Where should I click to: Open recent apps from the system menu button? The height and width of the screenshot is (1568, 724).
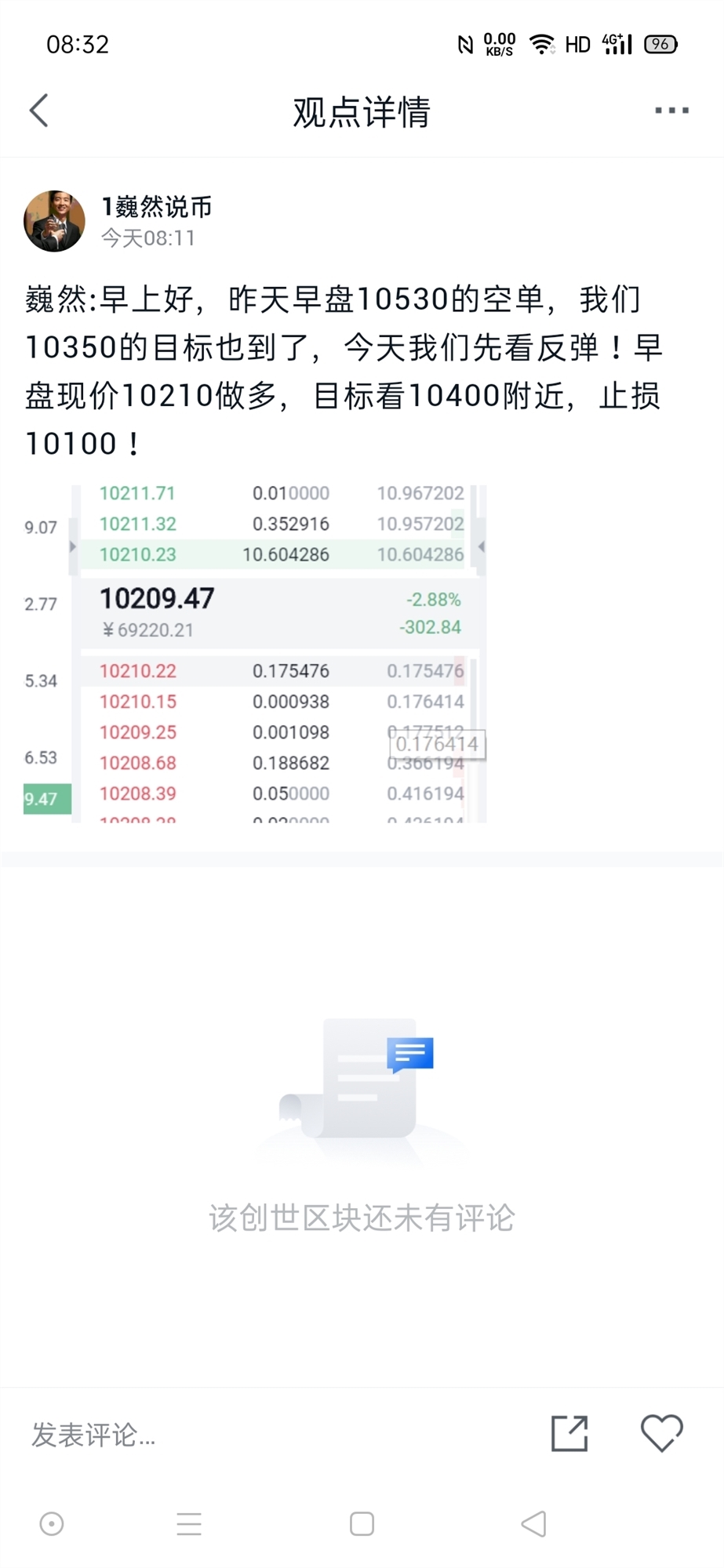189,1523
